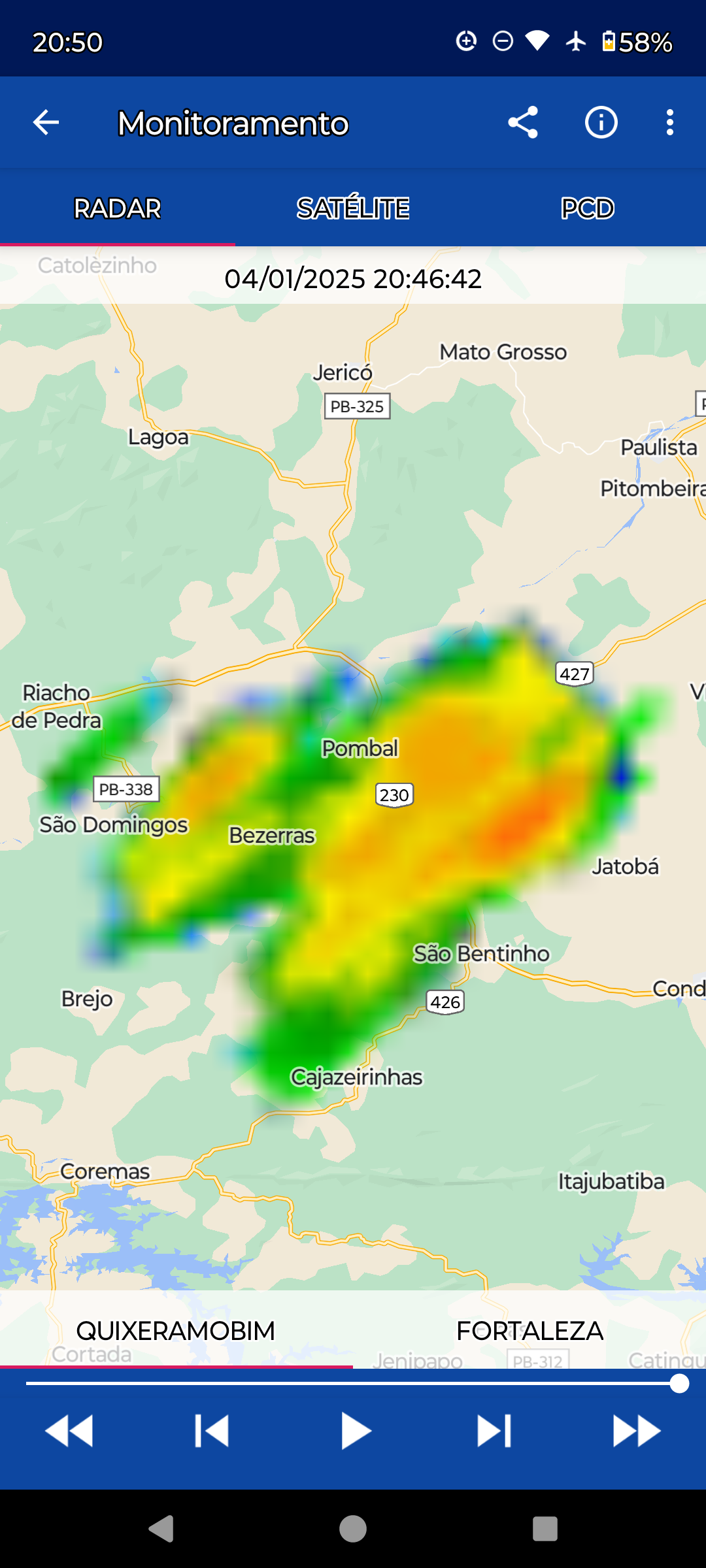Tap the radar timeline slider
The width and height of the screenshot is (706, 1568).
(x=353, y=1383)
